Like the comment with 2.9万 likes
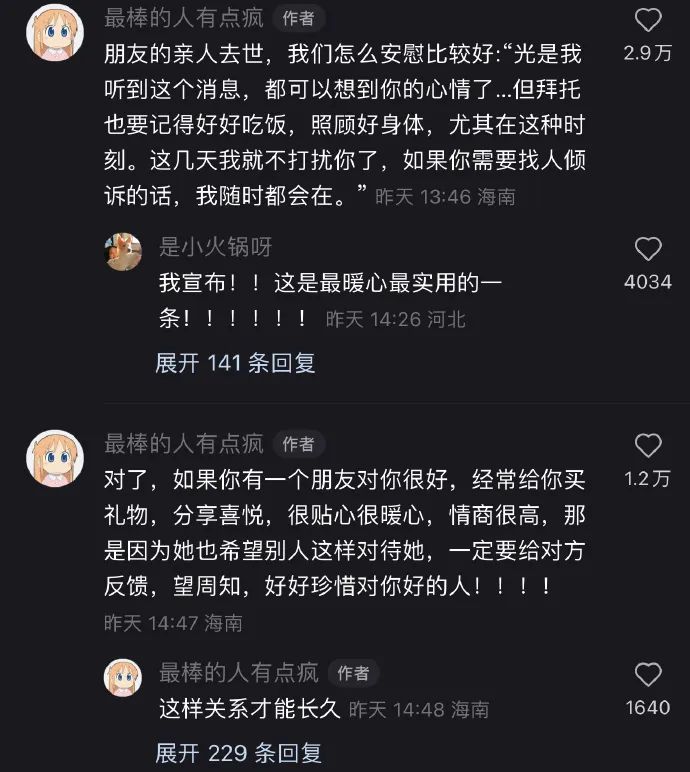Screen dimensions: 690x772 point(648,20)
